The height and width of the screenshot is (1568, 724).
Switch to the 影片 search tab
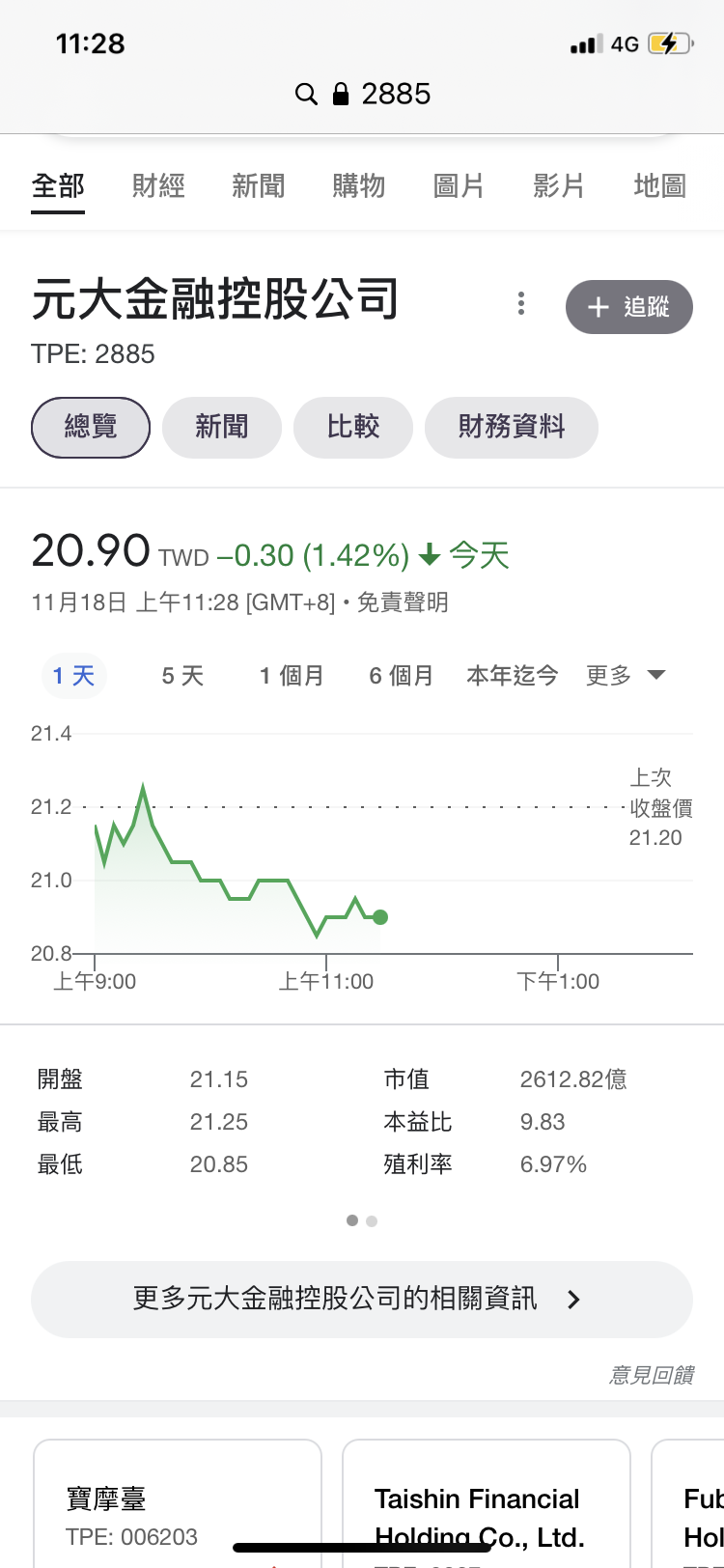point(559,185)
